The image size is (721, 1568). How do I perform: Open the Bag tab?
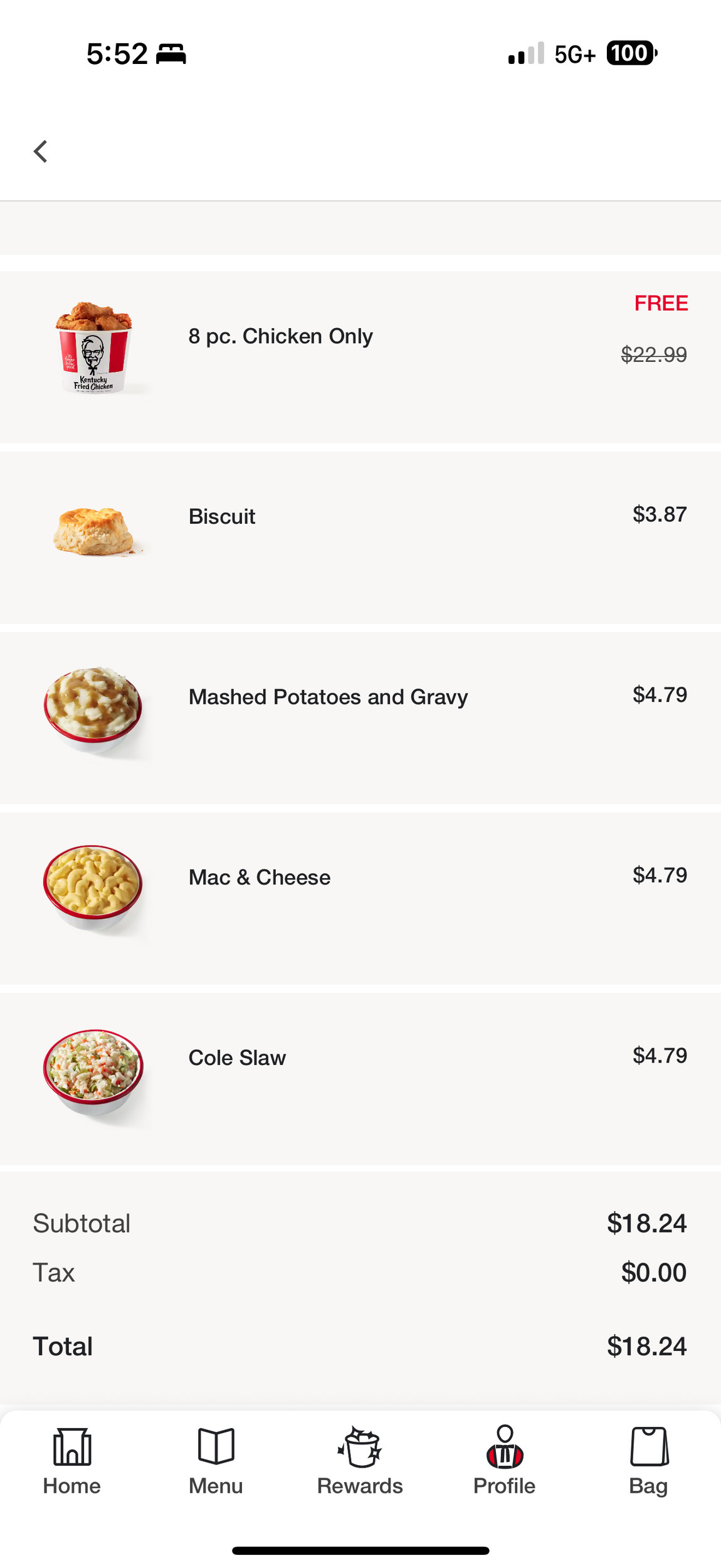[x=648, y=1461]
